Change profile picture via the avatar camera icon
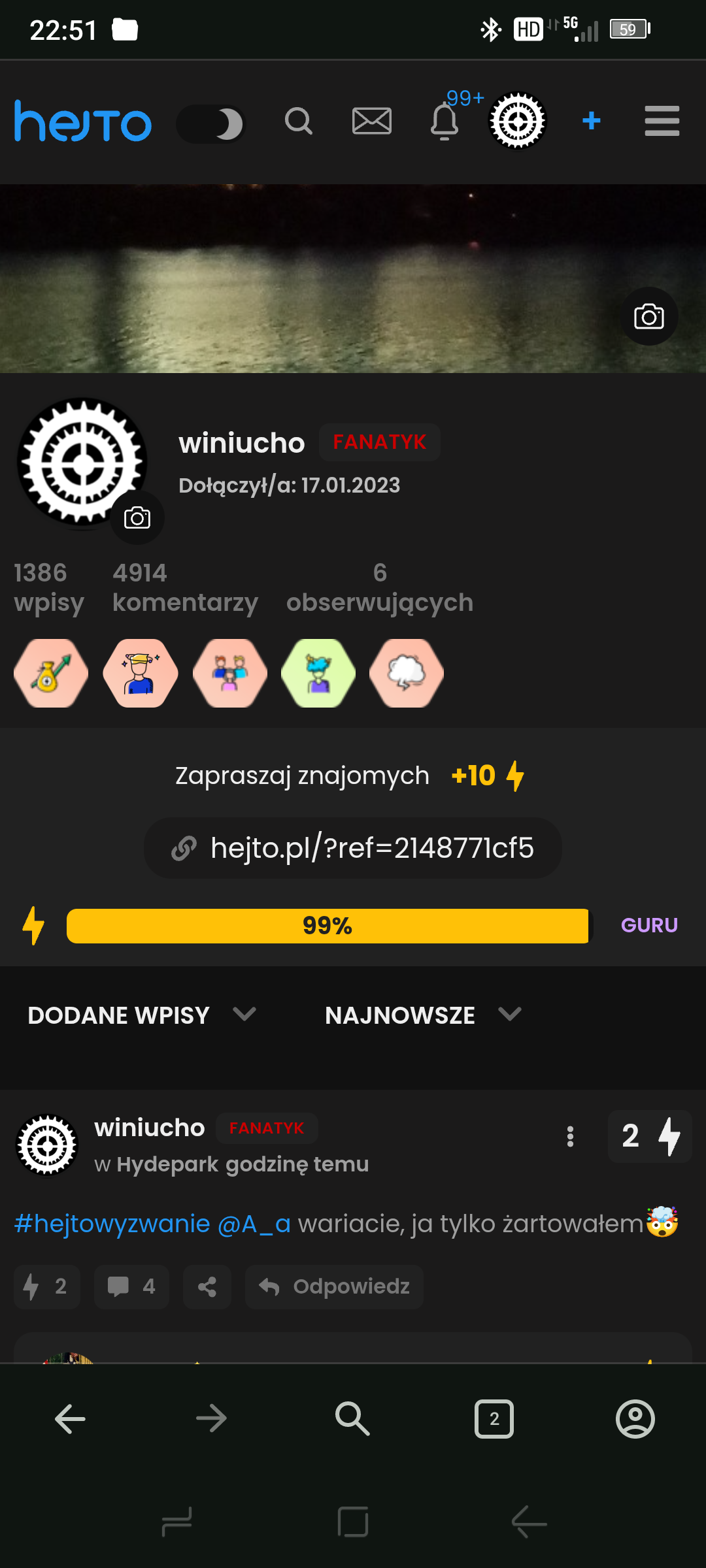This screenshot has width=706, height=1568. (137, 517)
